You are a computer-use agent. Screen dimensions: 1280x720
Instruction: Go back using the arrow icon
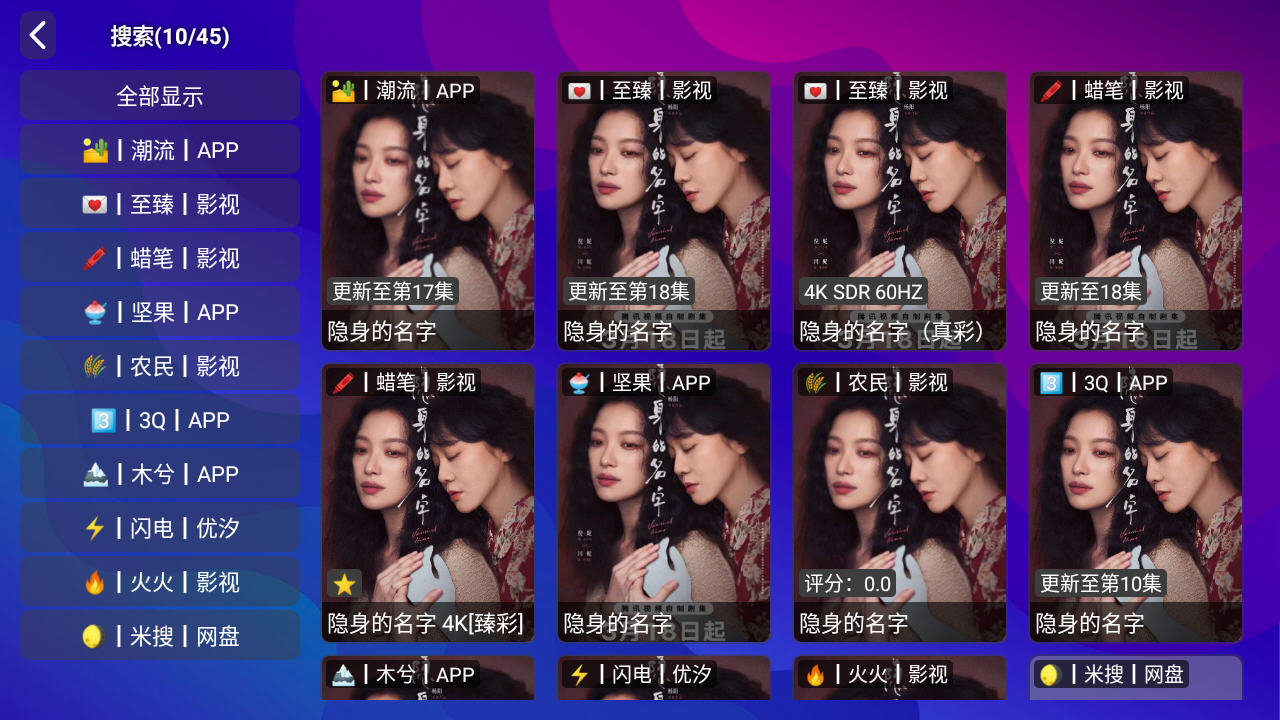[38, 36]
